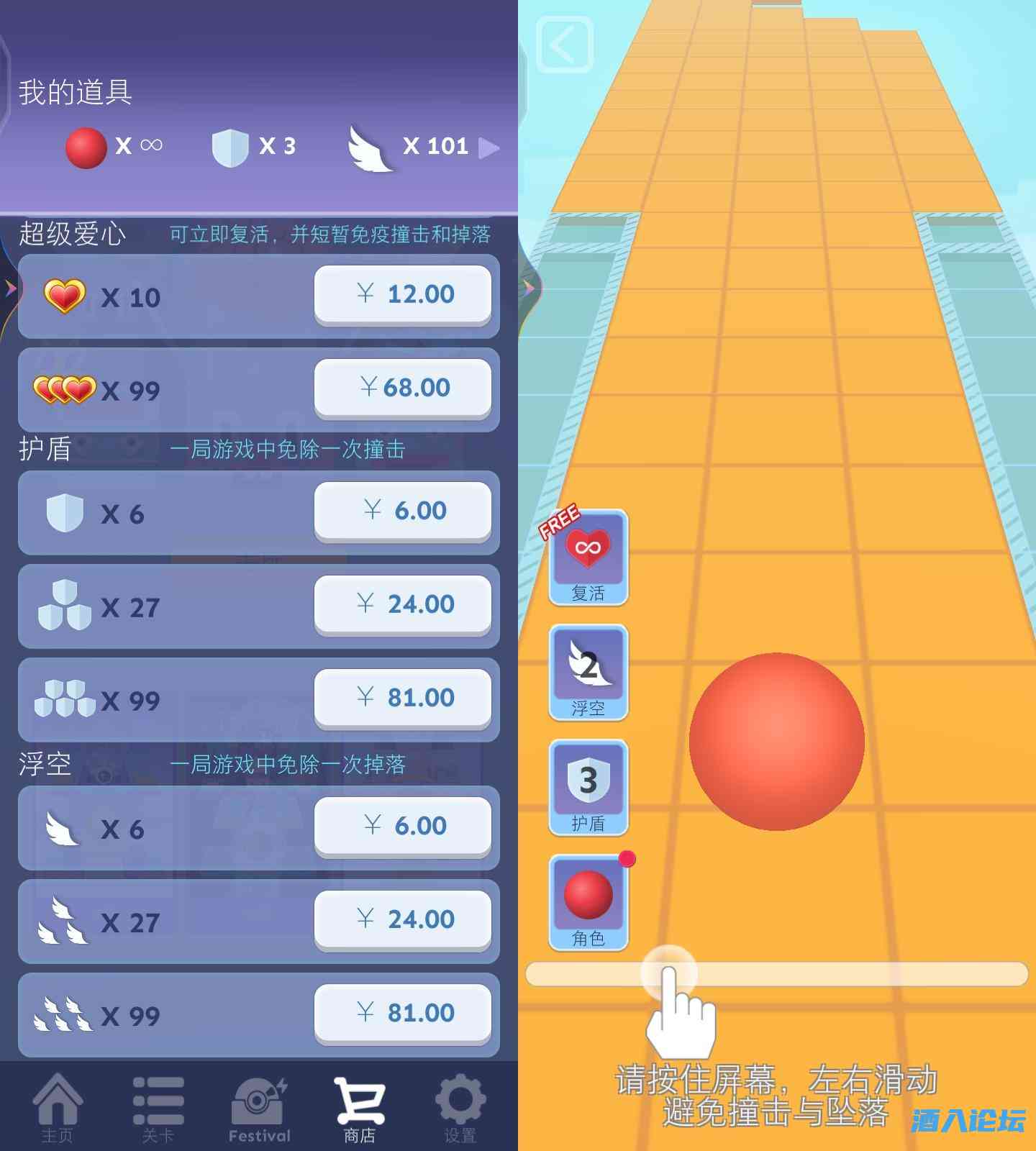This screenshot has height=1151, width=1036.
Task: Purchase 27 shields for ¥24.00
Action: click(402, 604)
